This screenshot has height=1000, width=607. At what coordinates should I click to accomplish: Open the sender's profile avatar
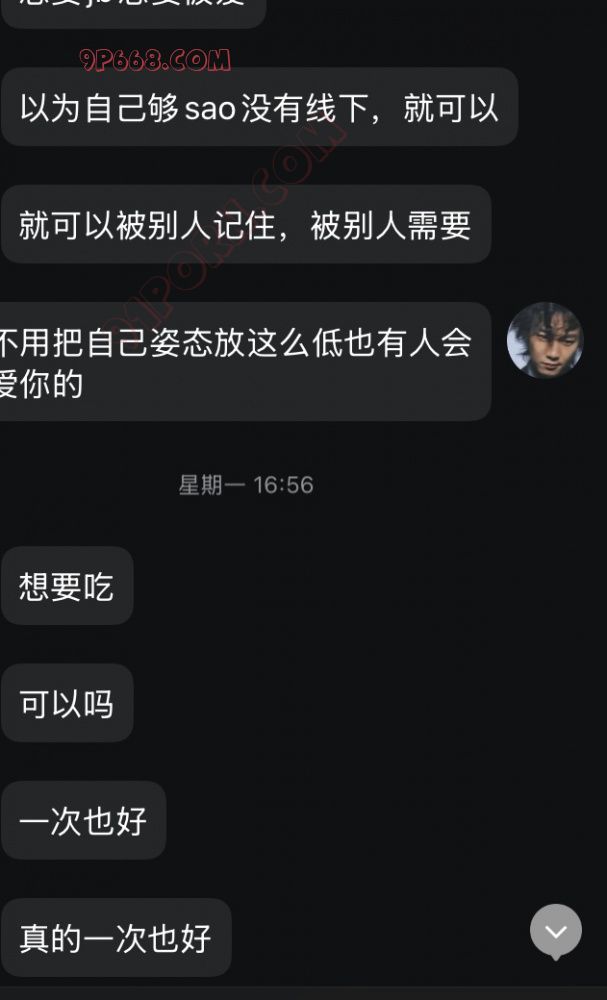[x=545, y=340]
